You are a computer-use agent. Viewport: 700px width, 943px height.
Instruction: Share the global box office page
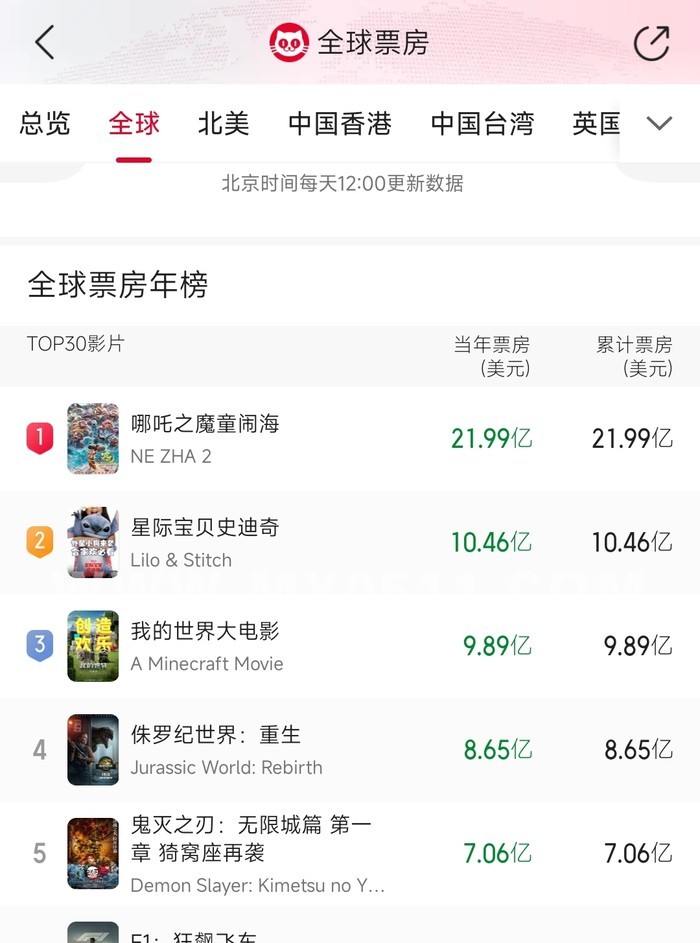click(x=651, y=43)
